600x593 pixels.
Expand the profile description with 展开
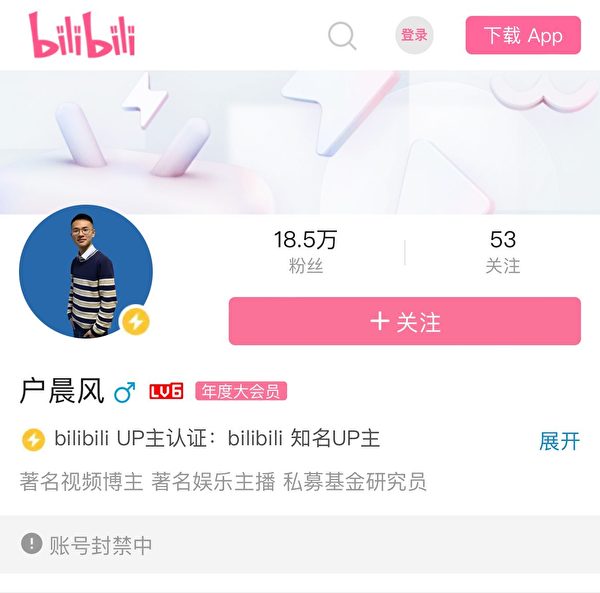(x=559, y=441)
